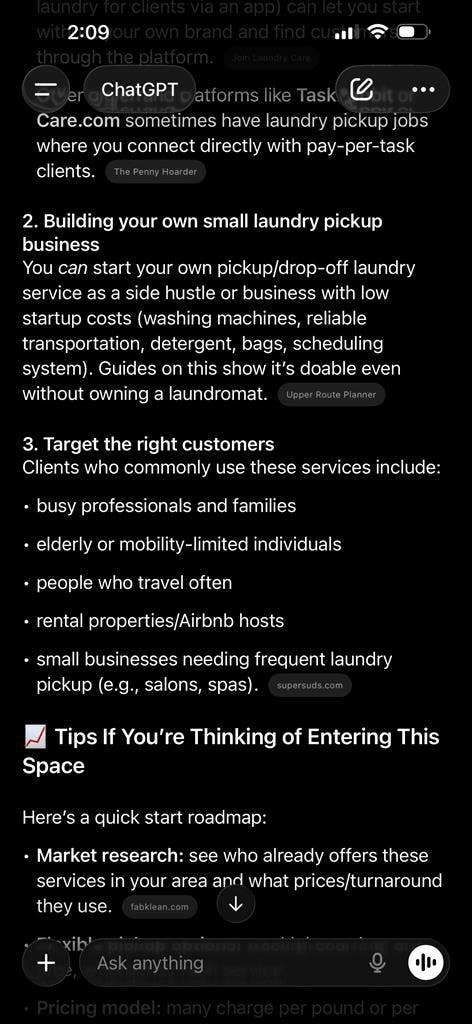The width and height of the screenshot is (472, 1024).
Task: Start a new chat with compose icon
Action: click(362, 89)
